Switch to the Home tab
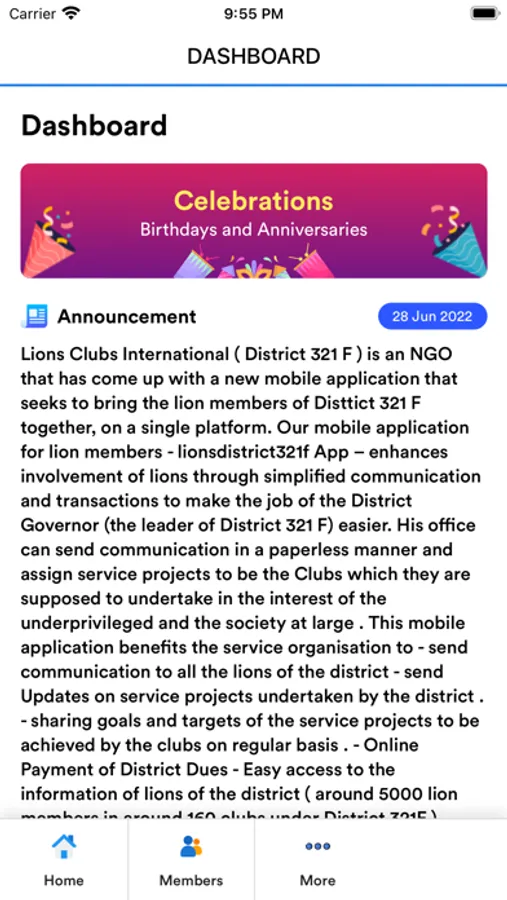 pos(64,859)
